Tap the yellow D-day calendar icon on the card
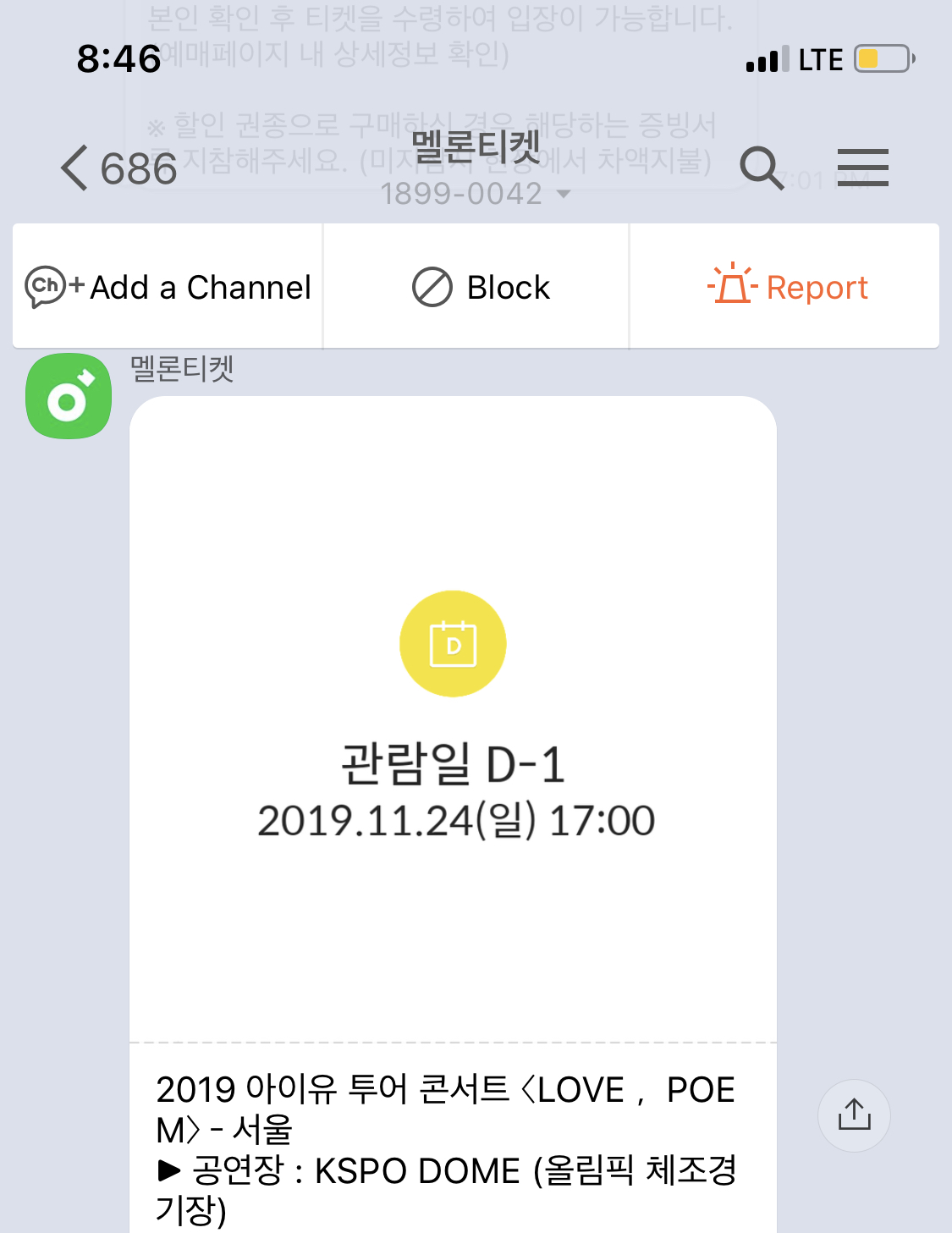Viewport: 952px width, 1233px height. coord(453,643)
